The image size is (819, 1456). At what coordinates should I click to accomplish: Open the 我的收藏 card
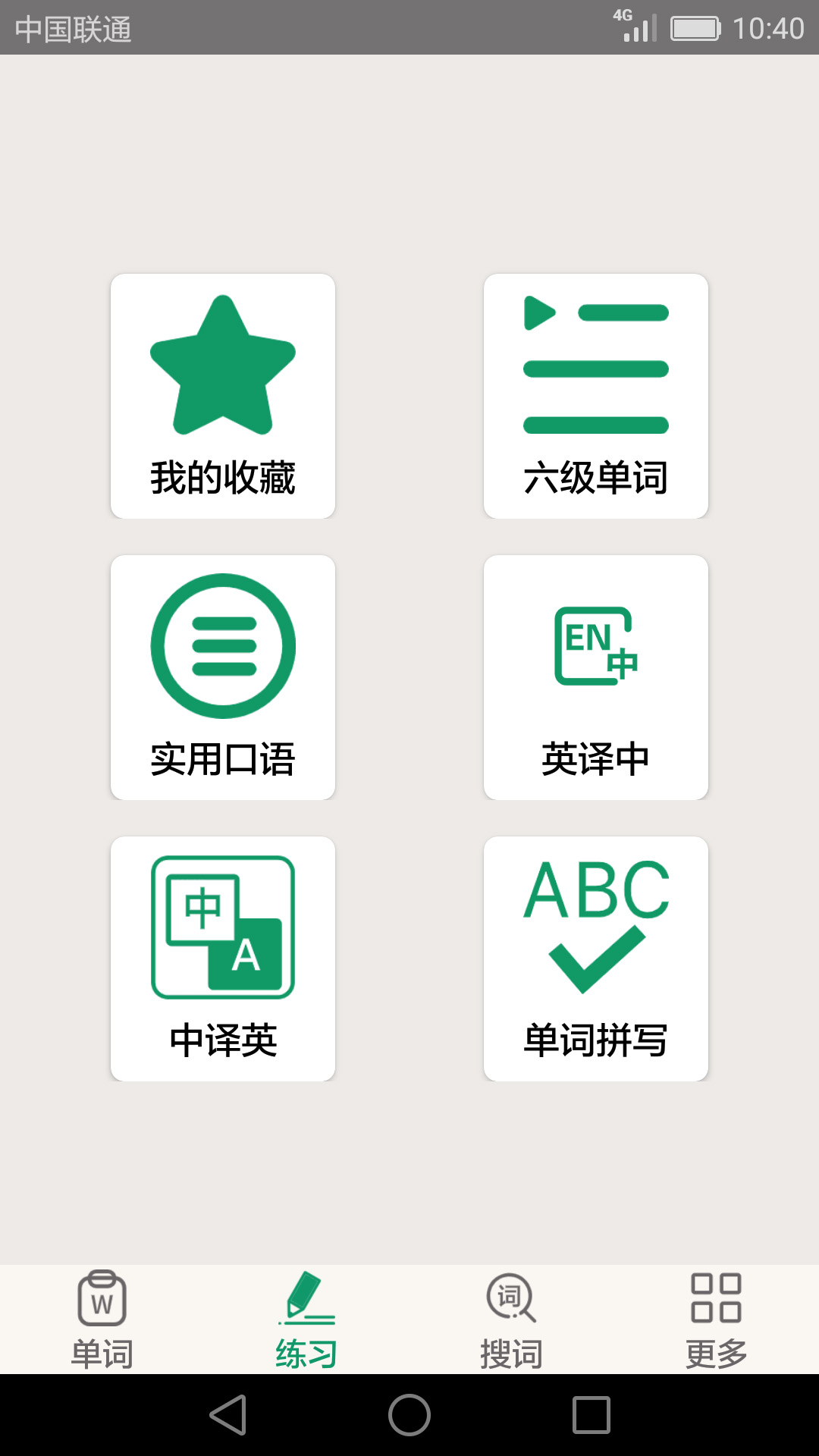(x=223, y=394)
